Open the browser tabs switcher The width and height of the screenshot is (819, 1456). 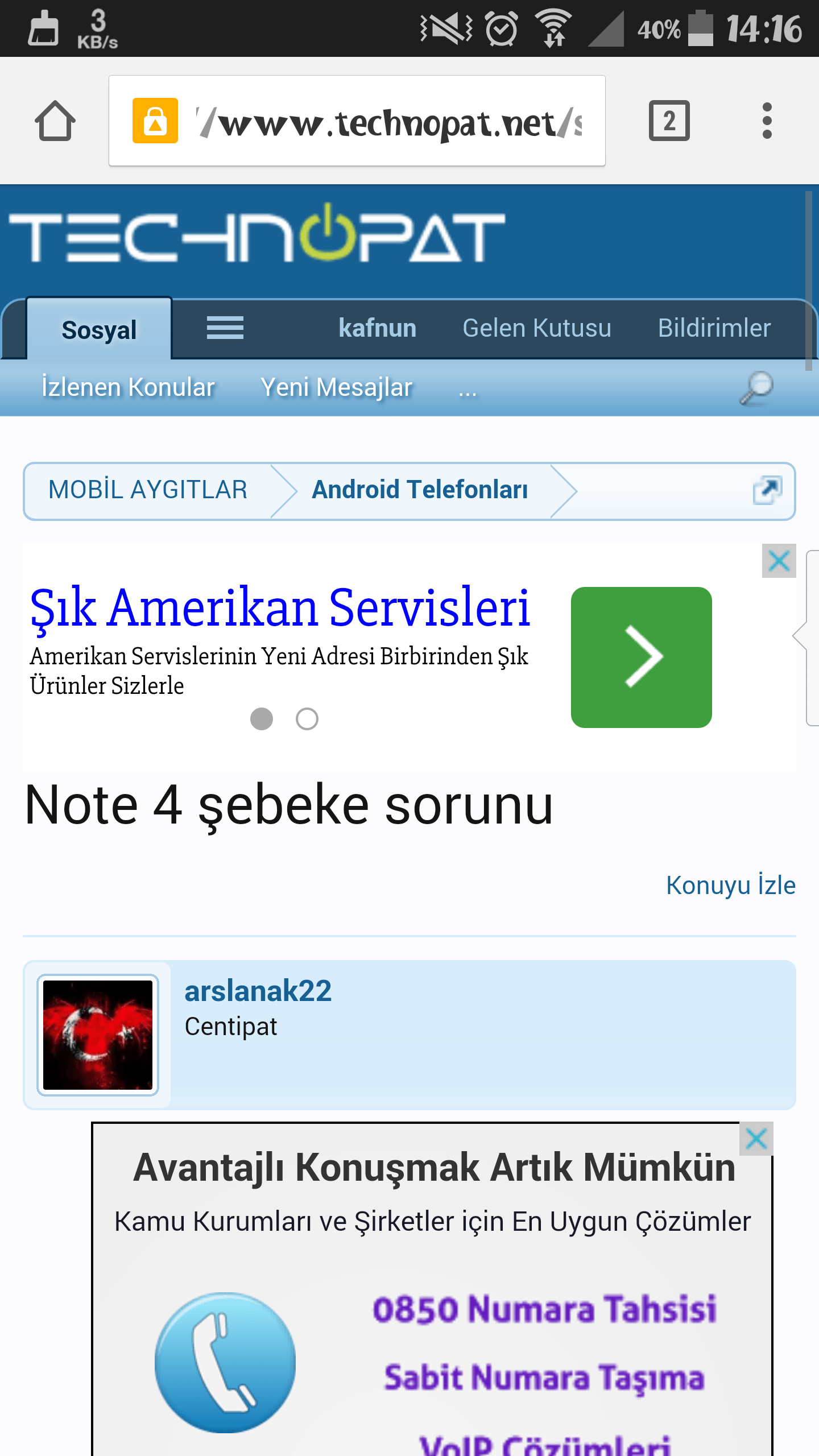[669, 121]
